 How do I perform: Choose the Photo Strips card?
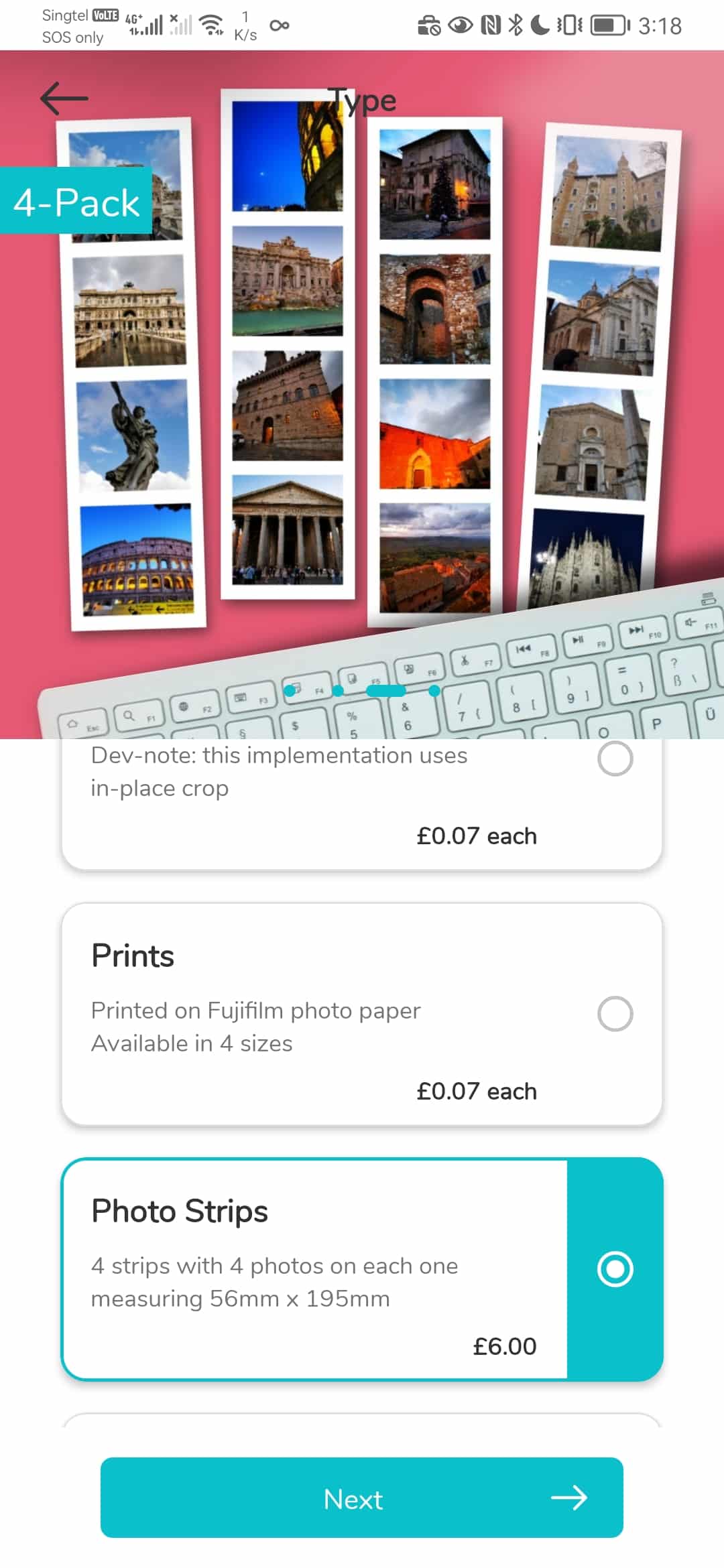362,1269
